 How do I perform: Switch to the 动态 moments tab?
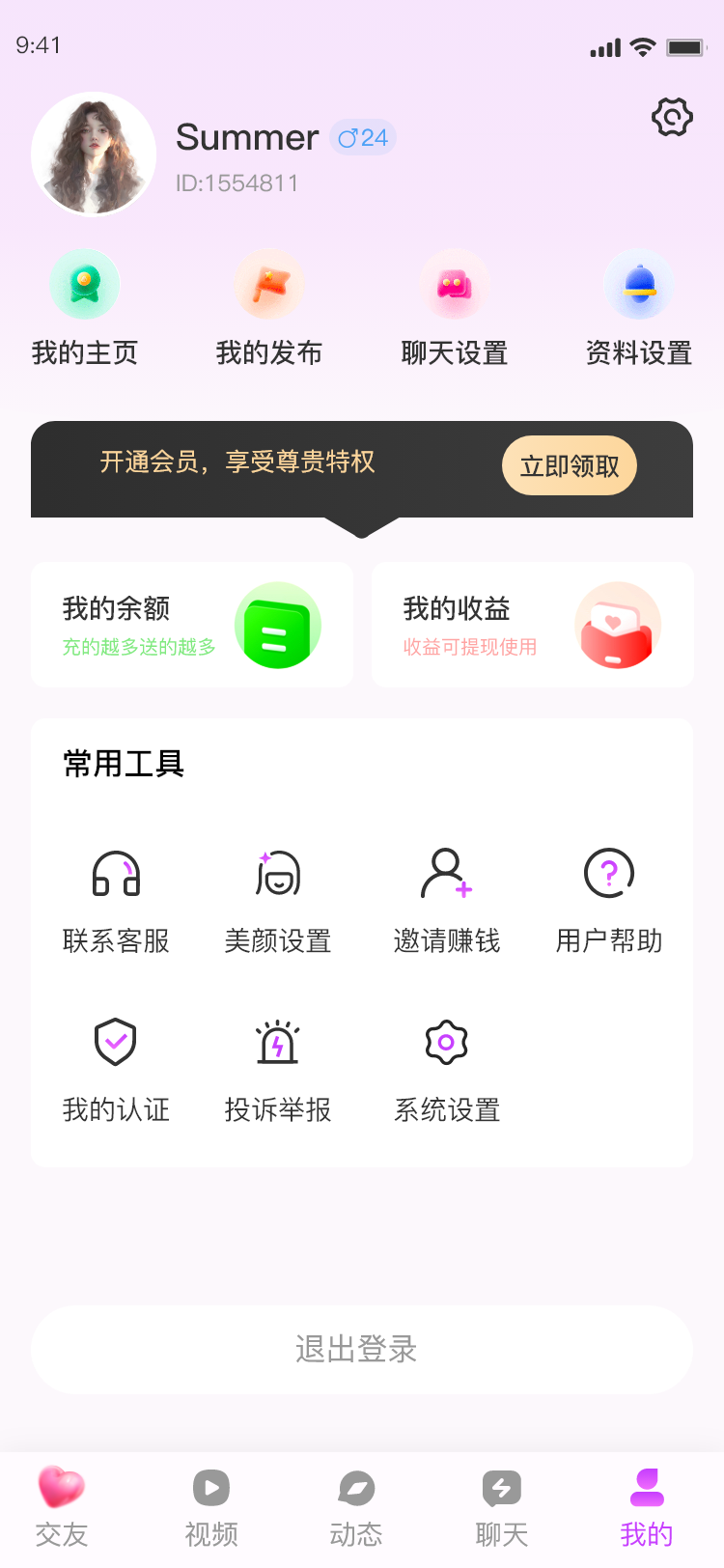355,1504
